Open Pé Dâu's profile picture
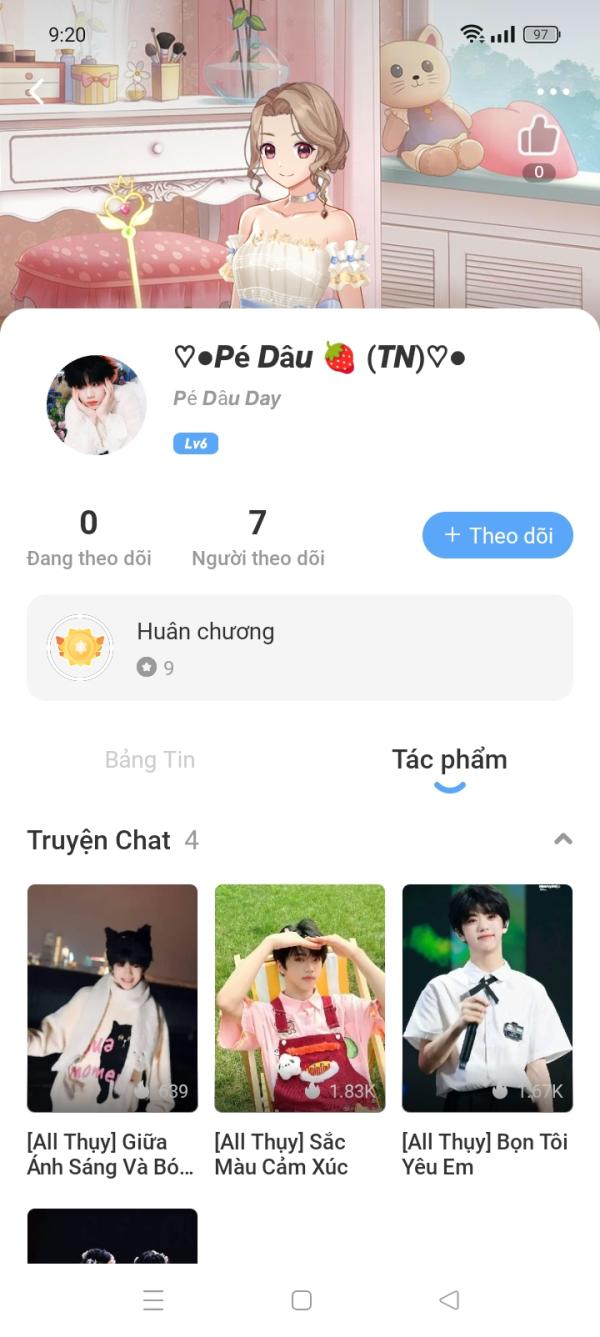The height and width of the screenshot is (1337, 600). 96,405
